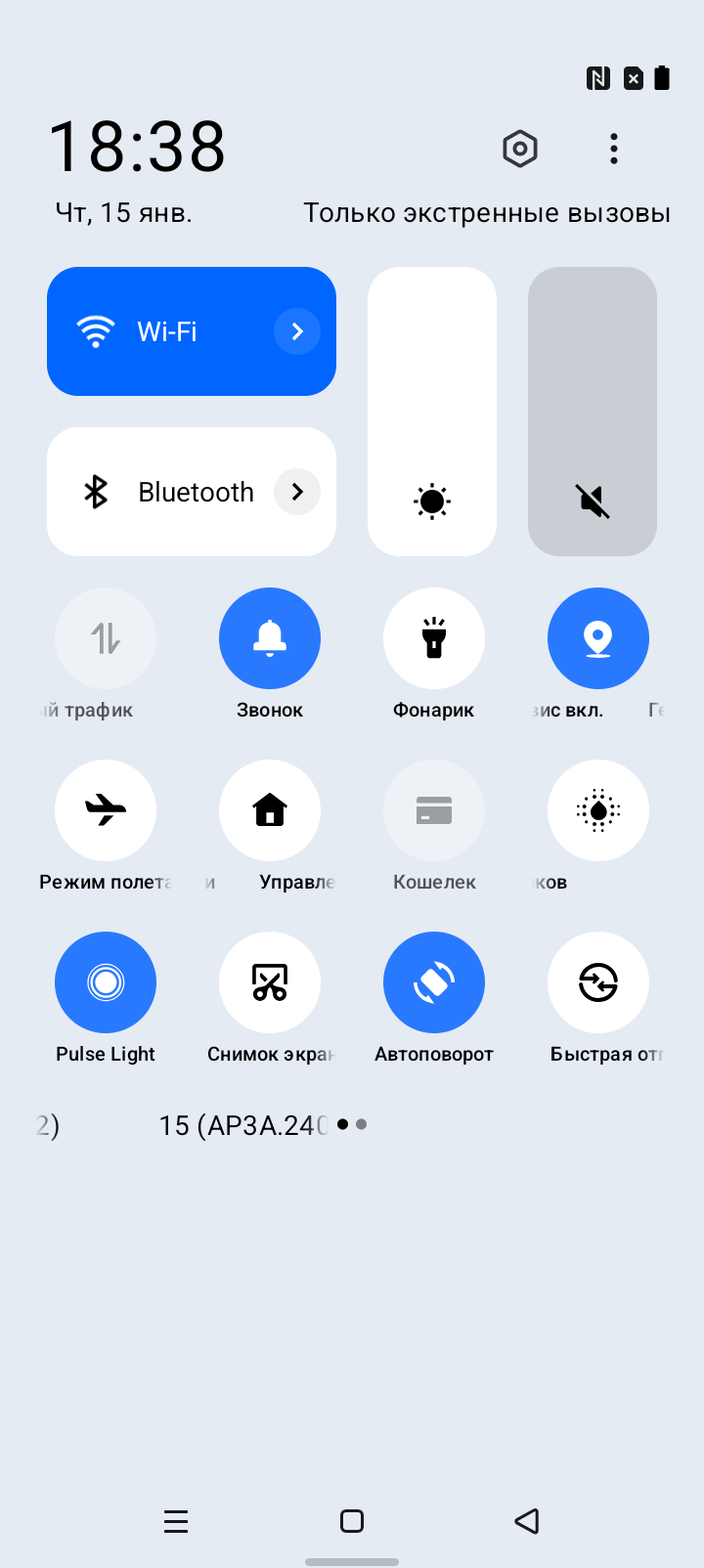Viewport: 704px width, 1568px height.
Task: Open the three-dot overflow menu
Action: click(613, 149)
